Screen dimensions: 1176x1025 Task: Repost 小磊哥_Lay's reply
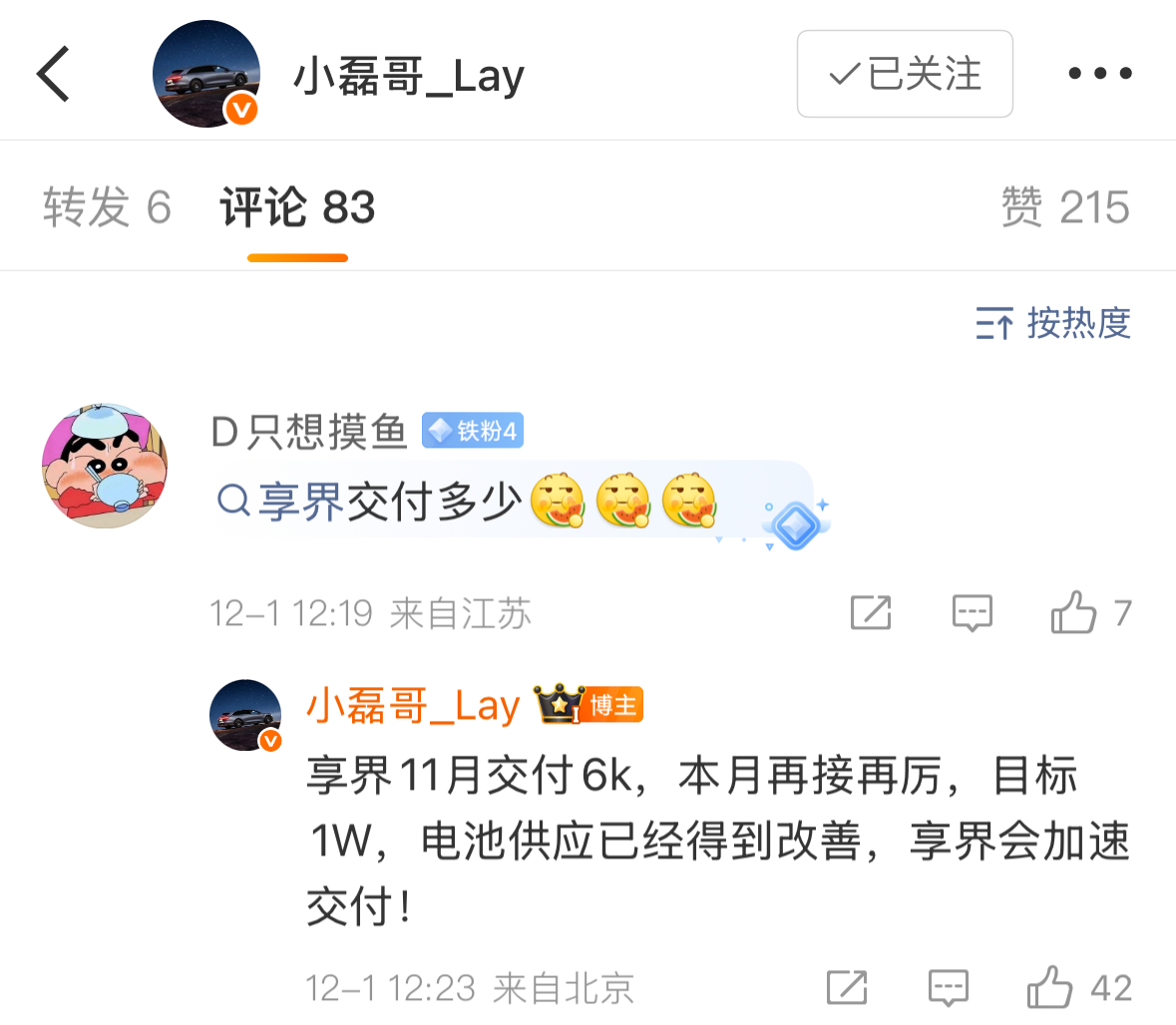click(846, 988)
